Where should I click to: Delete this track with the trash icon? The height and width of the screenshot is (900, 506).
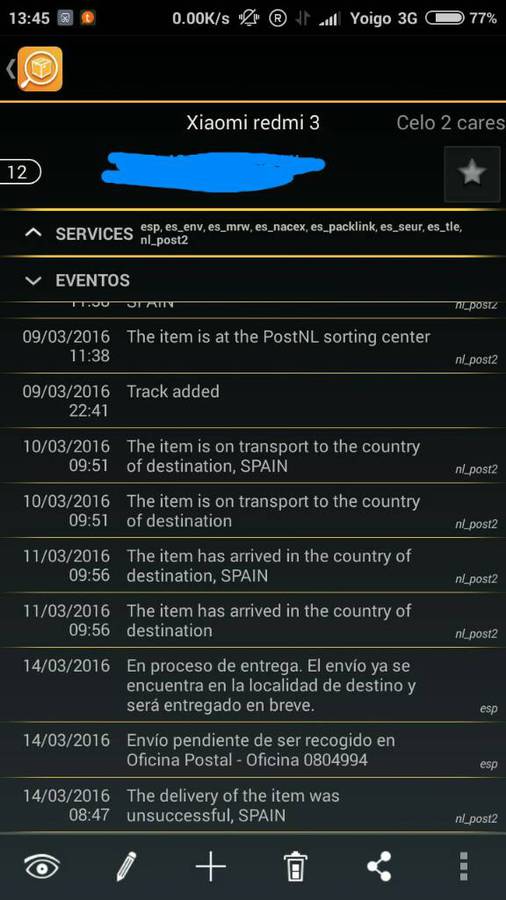point(295,866)
